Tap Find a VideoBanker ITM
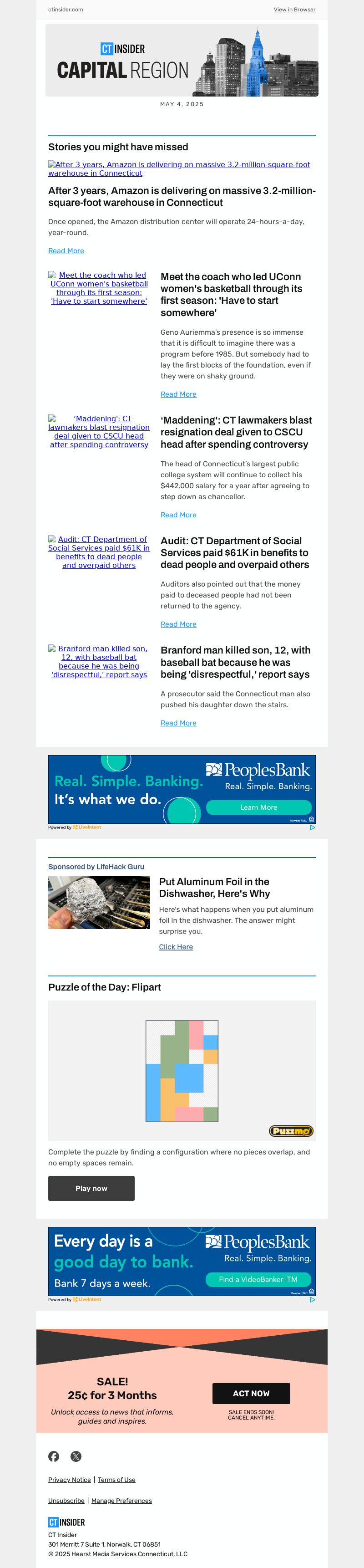 258,1279
